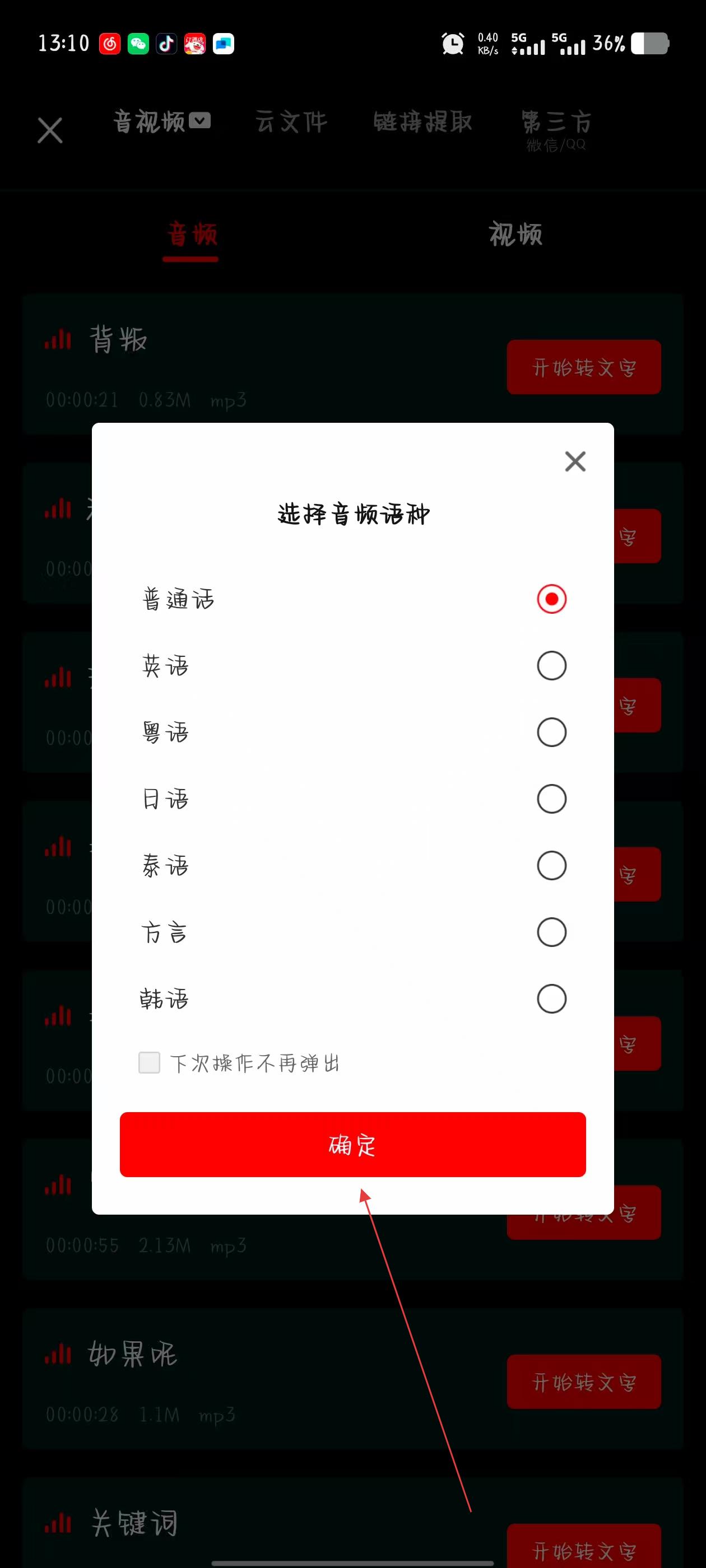Select 泰语 as the audio language

(551, 866)
